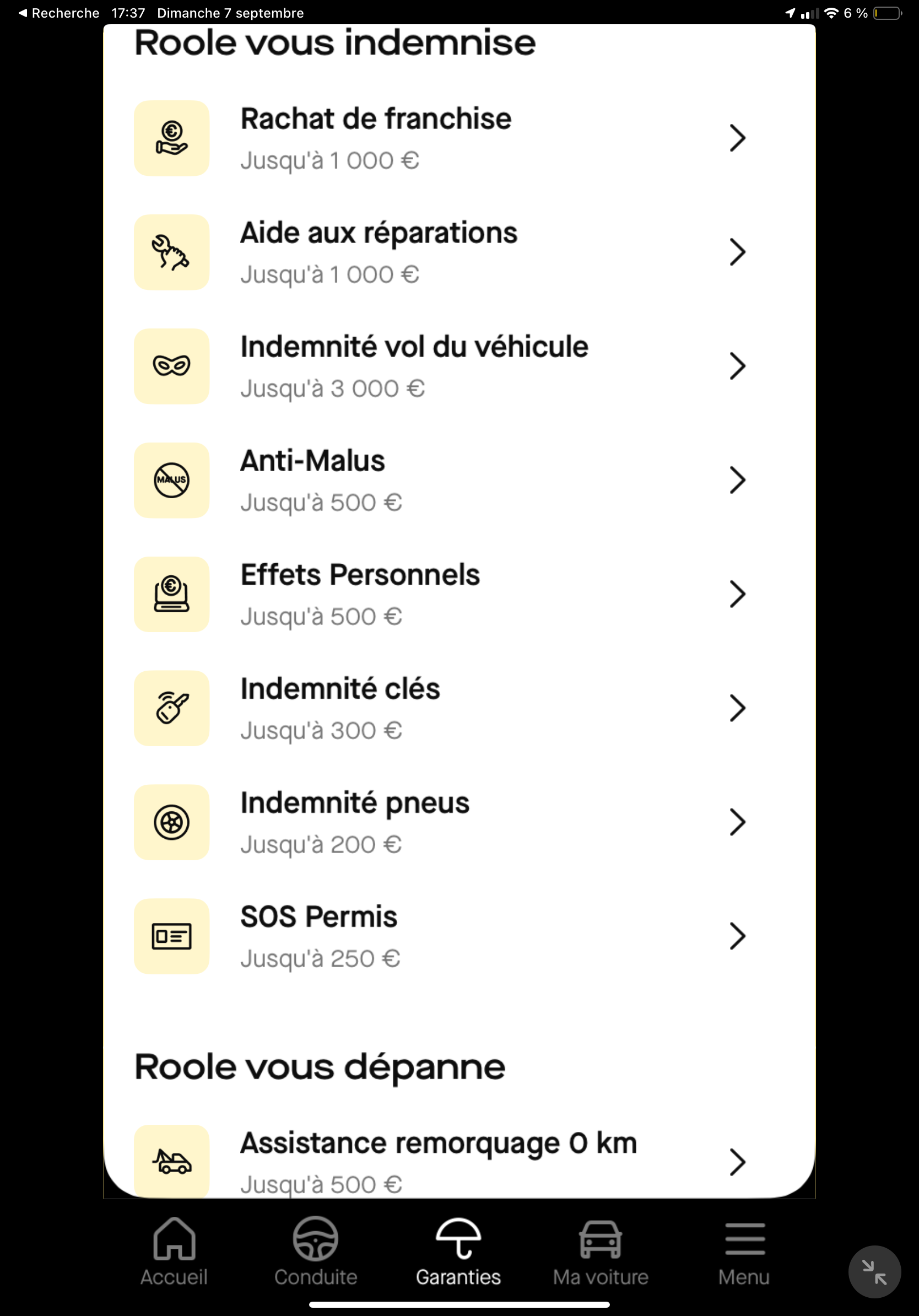Screen dimensions: 919x1316
Task: Go to the Conduite tab
Action: (316, 1252)
